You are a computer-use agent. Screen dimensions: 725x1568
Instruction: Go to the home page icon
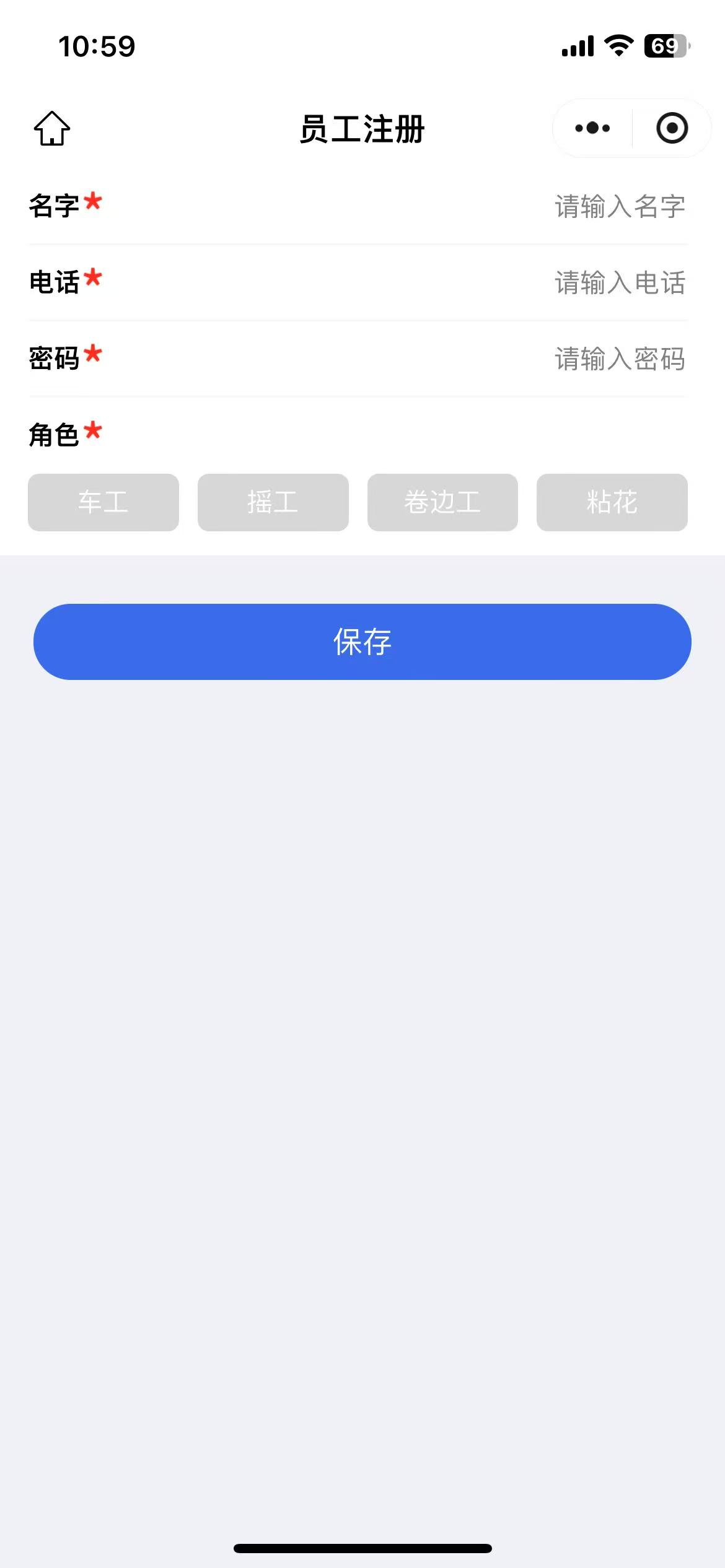tap(52, 128)
